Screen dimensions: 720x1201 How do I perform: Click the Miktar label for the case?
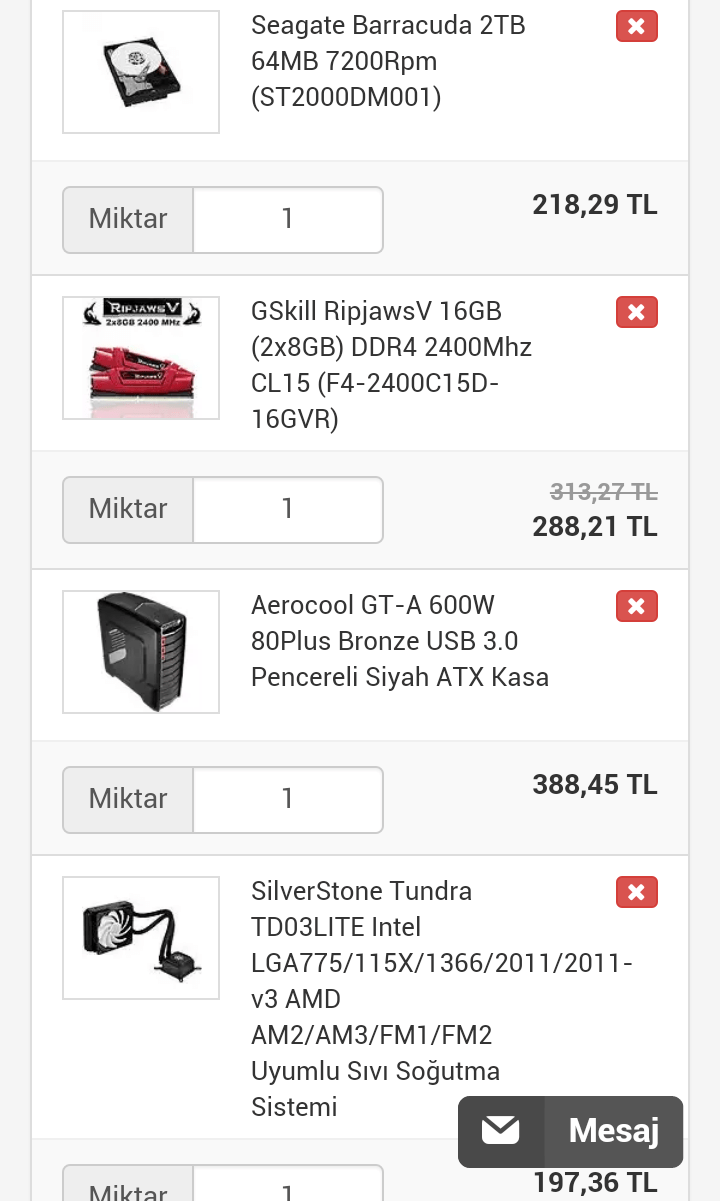click(x=128, y=799)
